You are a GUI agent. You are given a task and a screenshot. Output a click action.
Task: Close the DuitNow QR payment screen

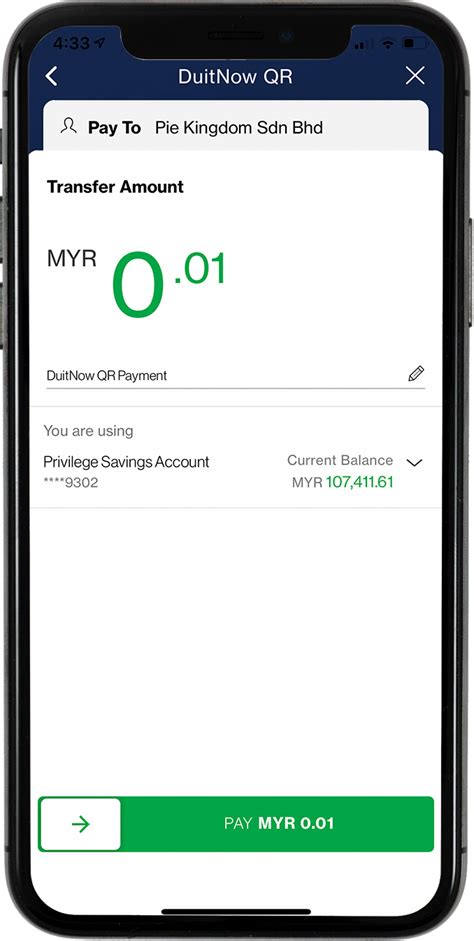click(x=415, y=76)
